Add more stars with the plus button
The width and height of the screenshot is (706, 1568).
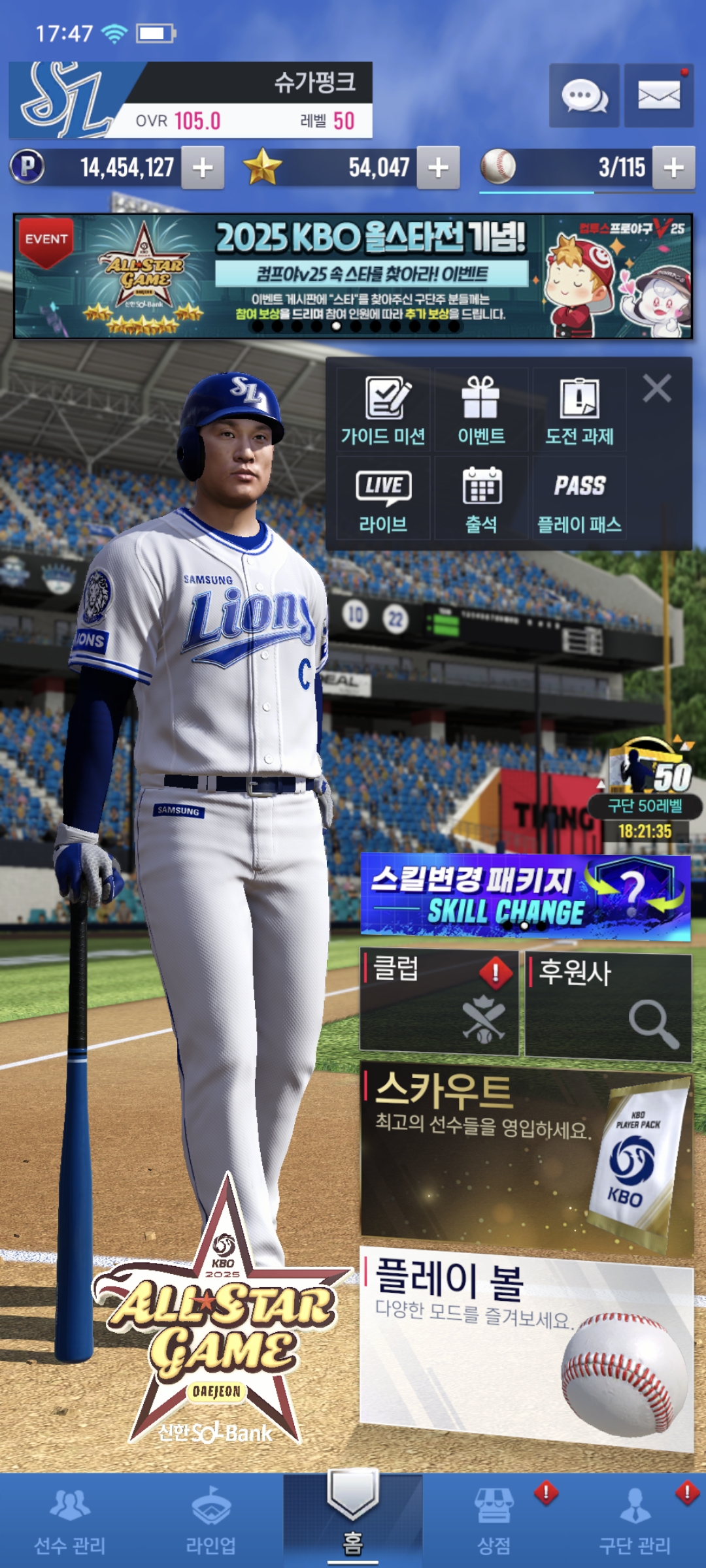pos(438,168)
